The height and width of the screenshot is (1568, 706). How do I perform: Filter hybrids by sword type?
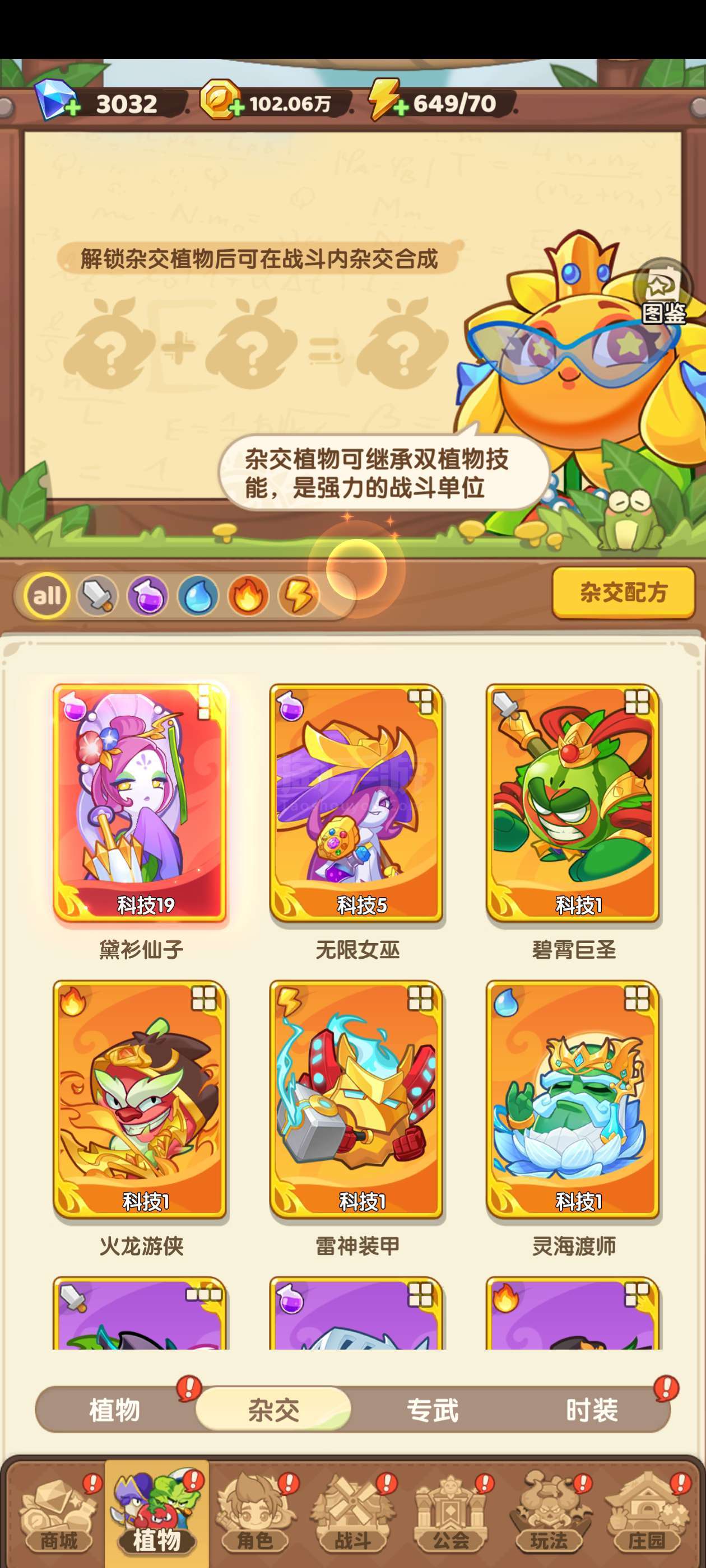pos(97,595)
